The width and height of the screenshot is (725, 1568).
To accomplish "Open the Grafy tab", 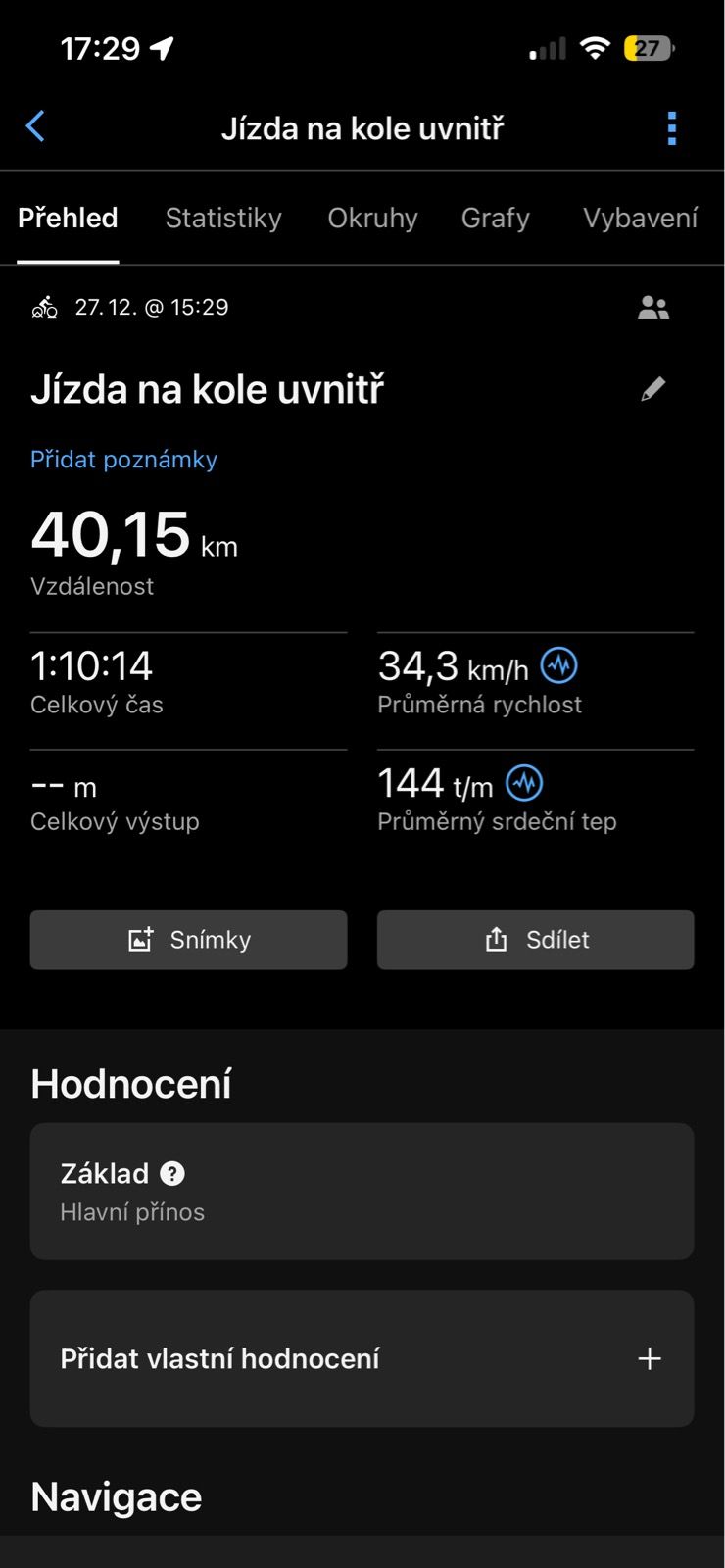I will click(495, 218).
